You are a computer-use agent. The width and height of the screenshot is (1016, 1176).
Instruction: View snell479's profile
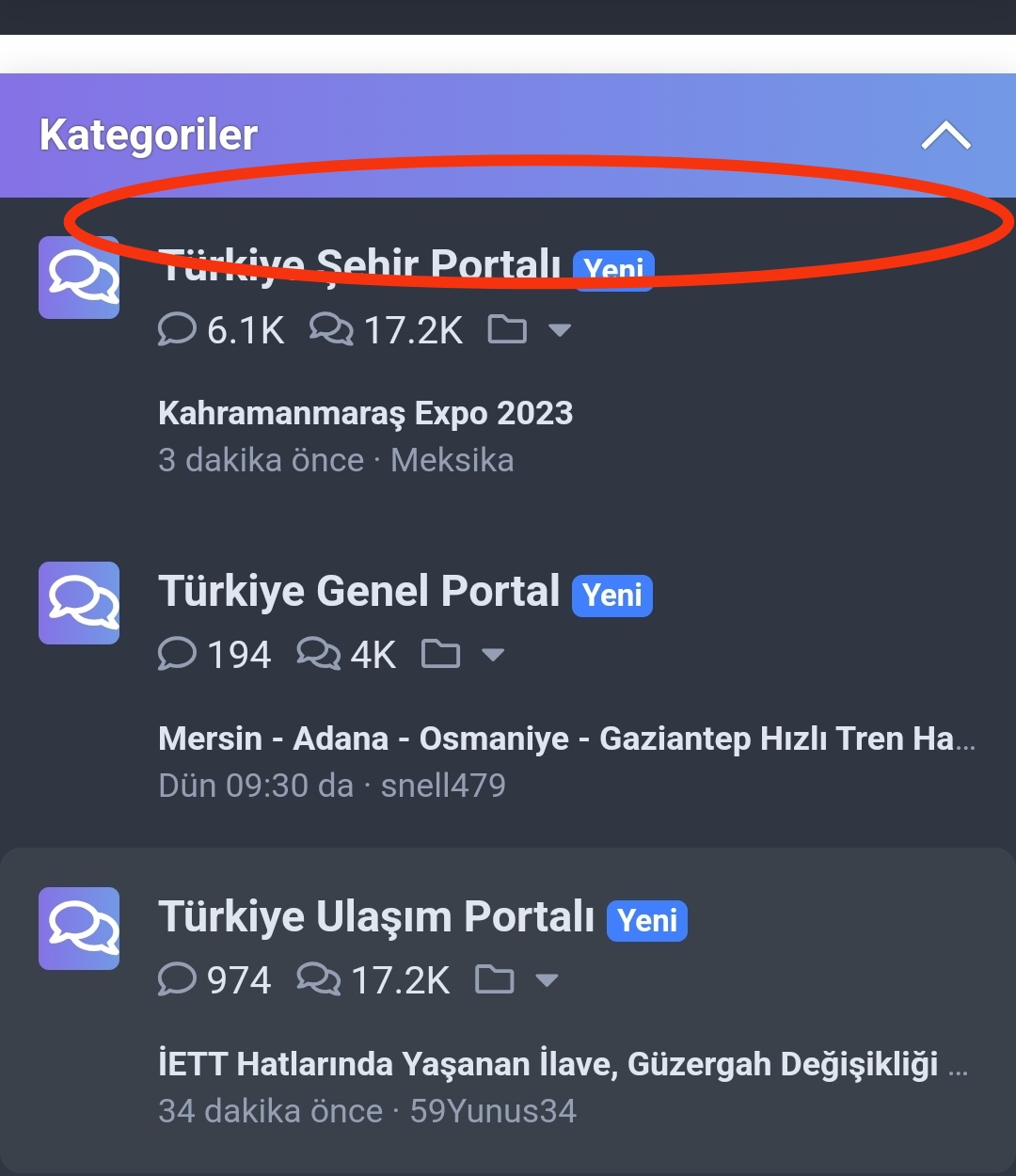tap(443, 786)
